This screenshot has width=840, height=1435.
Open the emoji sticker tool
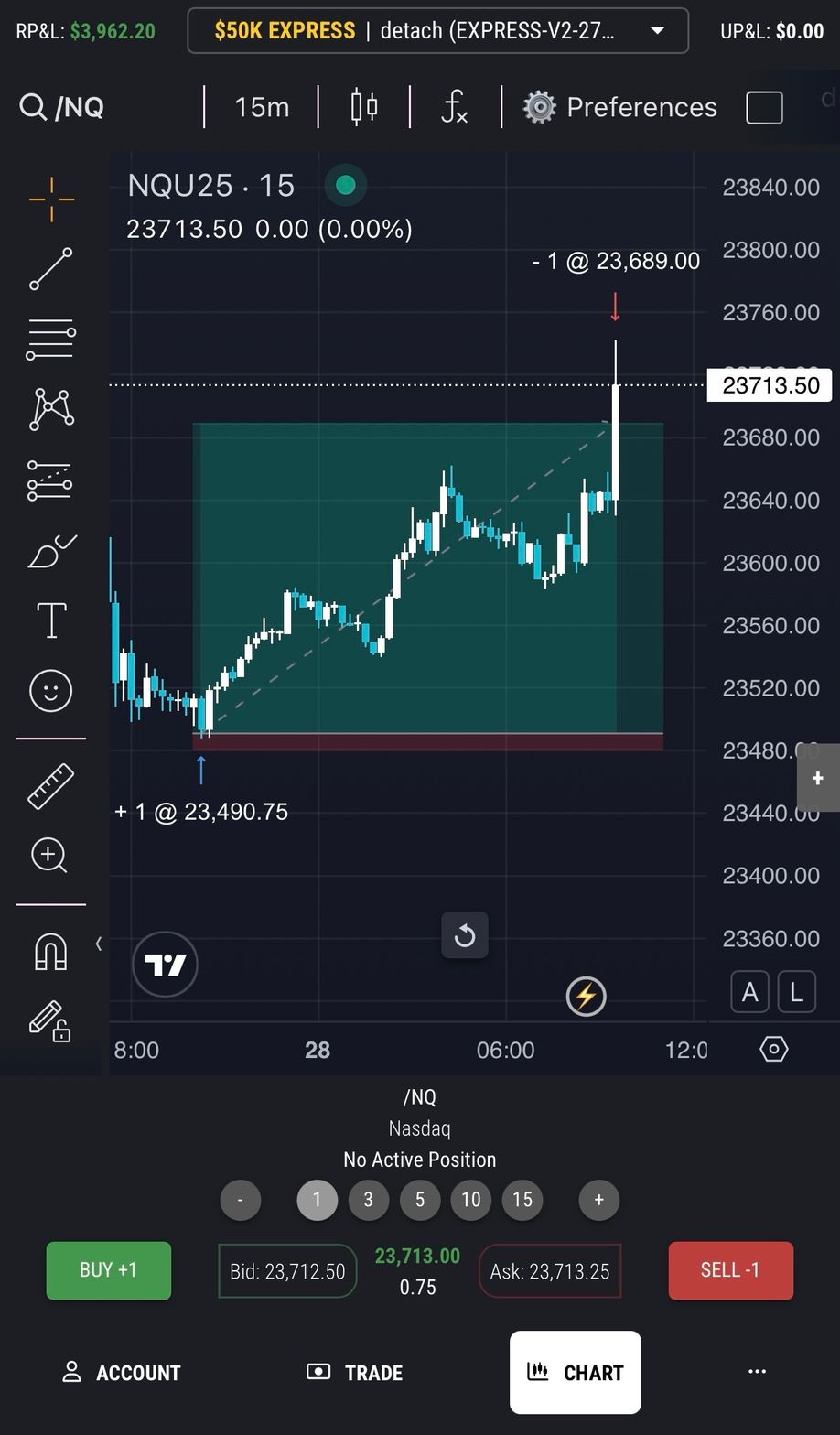(x=50, y=690)
